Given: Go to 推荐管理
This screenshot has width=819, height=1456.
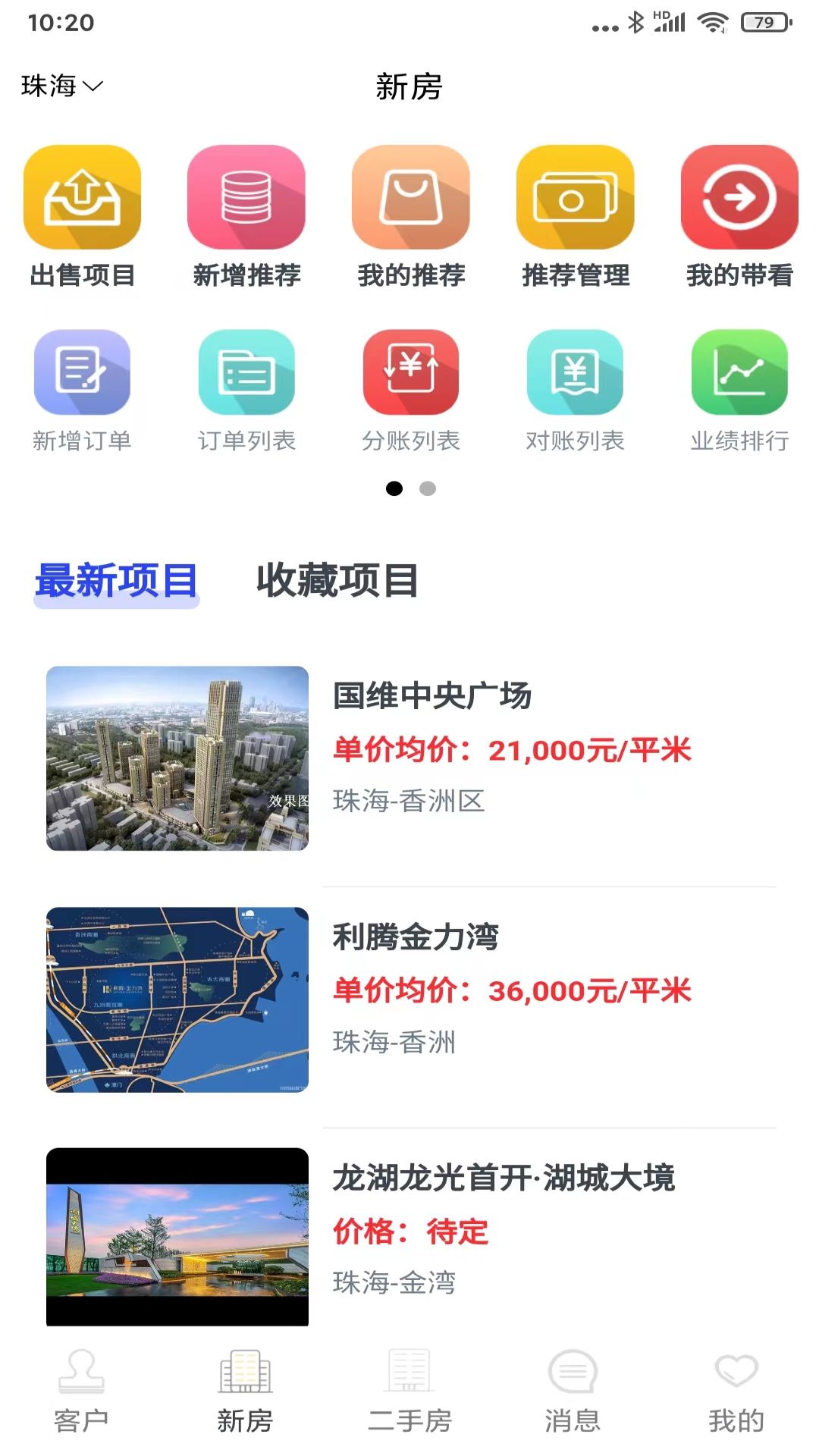Looking at the screenshot, I should pyautogui.click(x=575, y=217).
